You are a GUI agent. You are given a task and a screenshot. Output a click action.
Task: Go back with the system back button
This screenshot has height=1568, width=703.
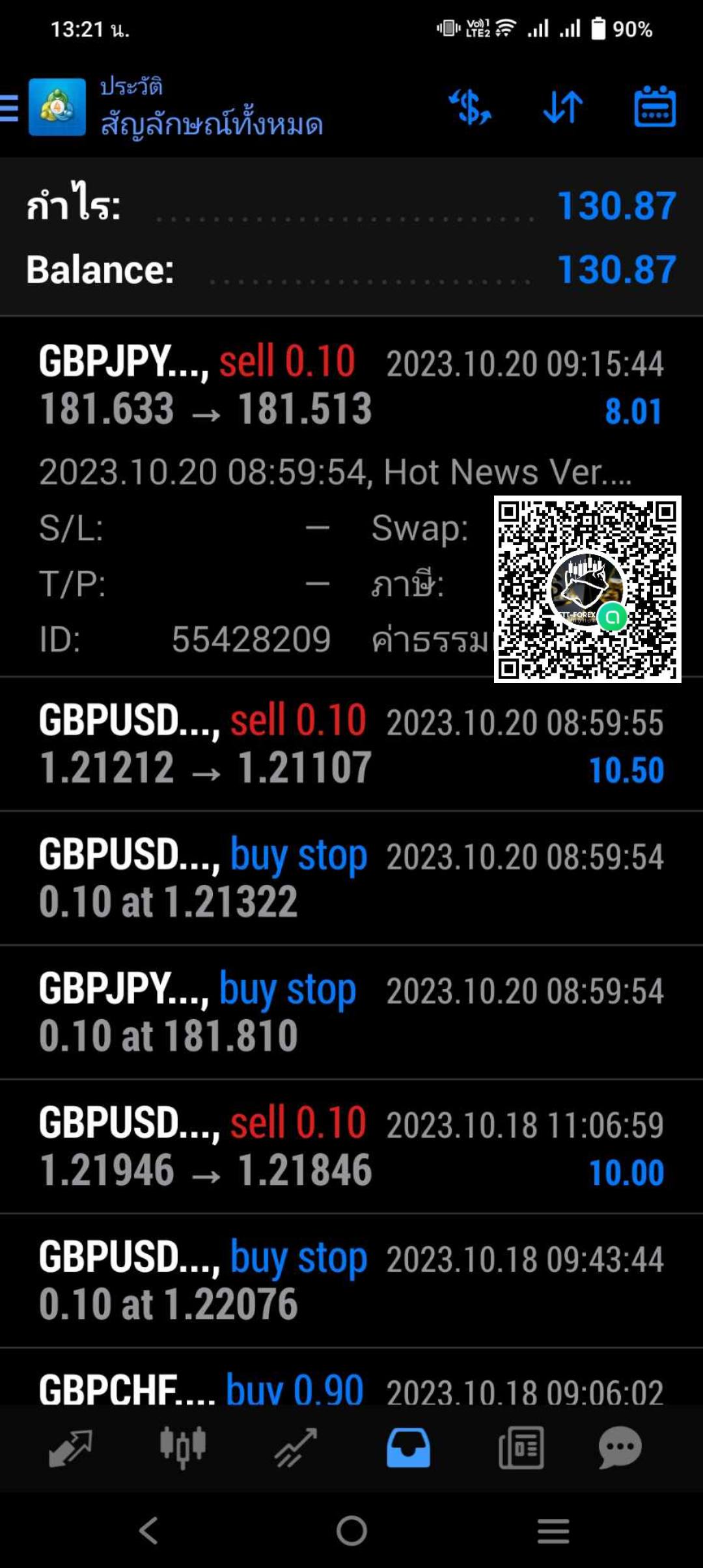tap(149, 1530)
